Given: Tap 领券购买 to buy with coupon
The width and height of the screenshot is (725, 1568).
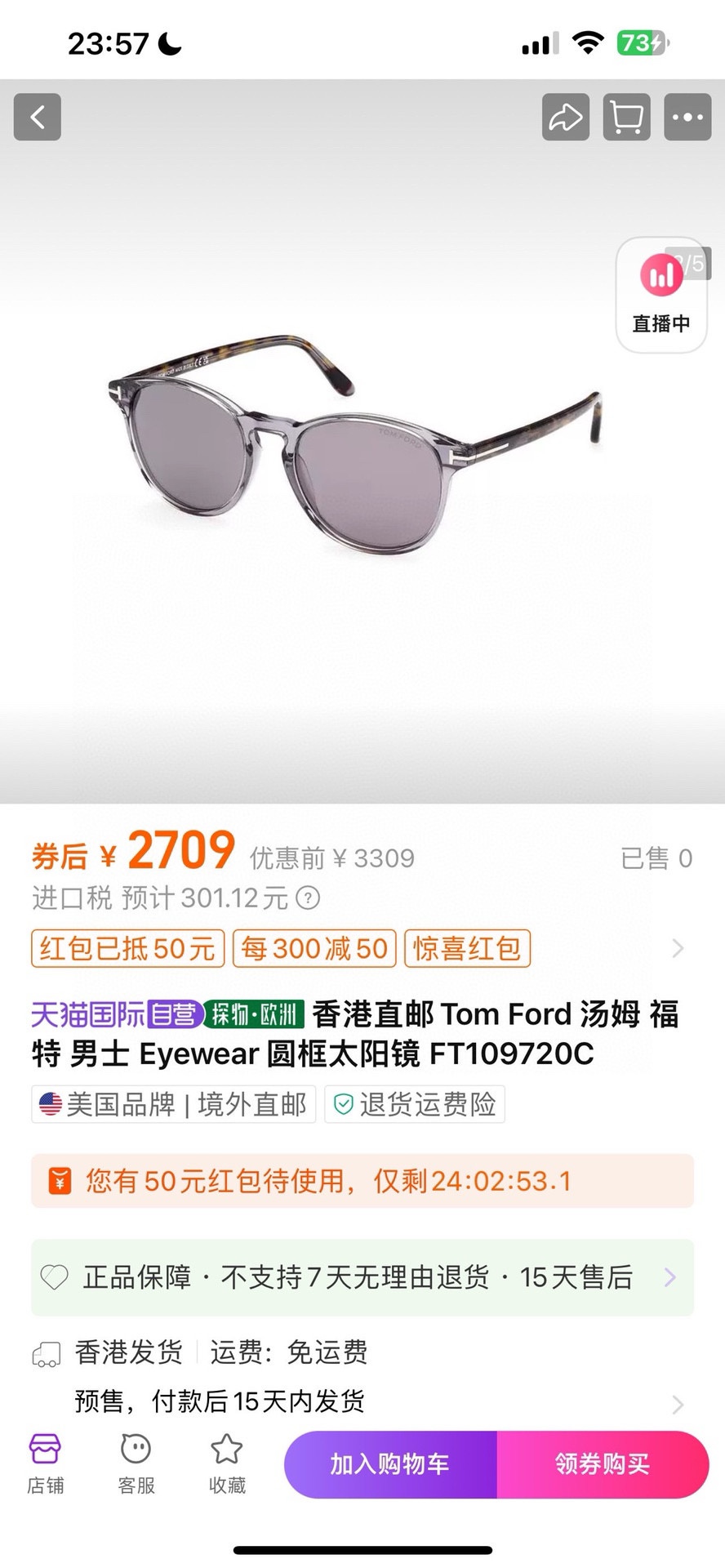Looking at the screenshot, I should tap(603, 1464).
